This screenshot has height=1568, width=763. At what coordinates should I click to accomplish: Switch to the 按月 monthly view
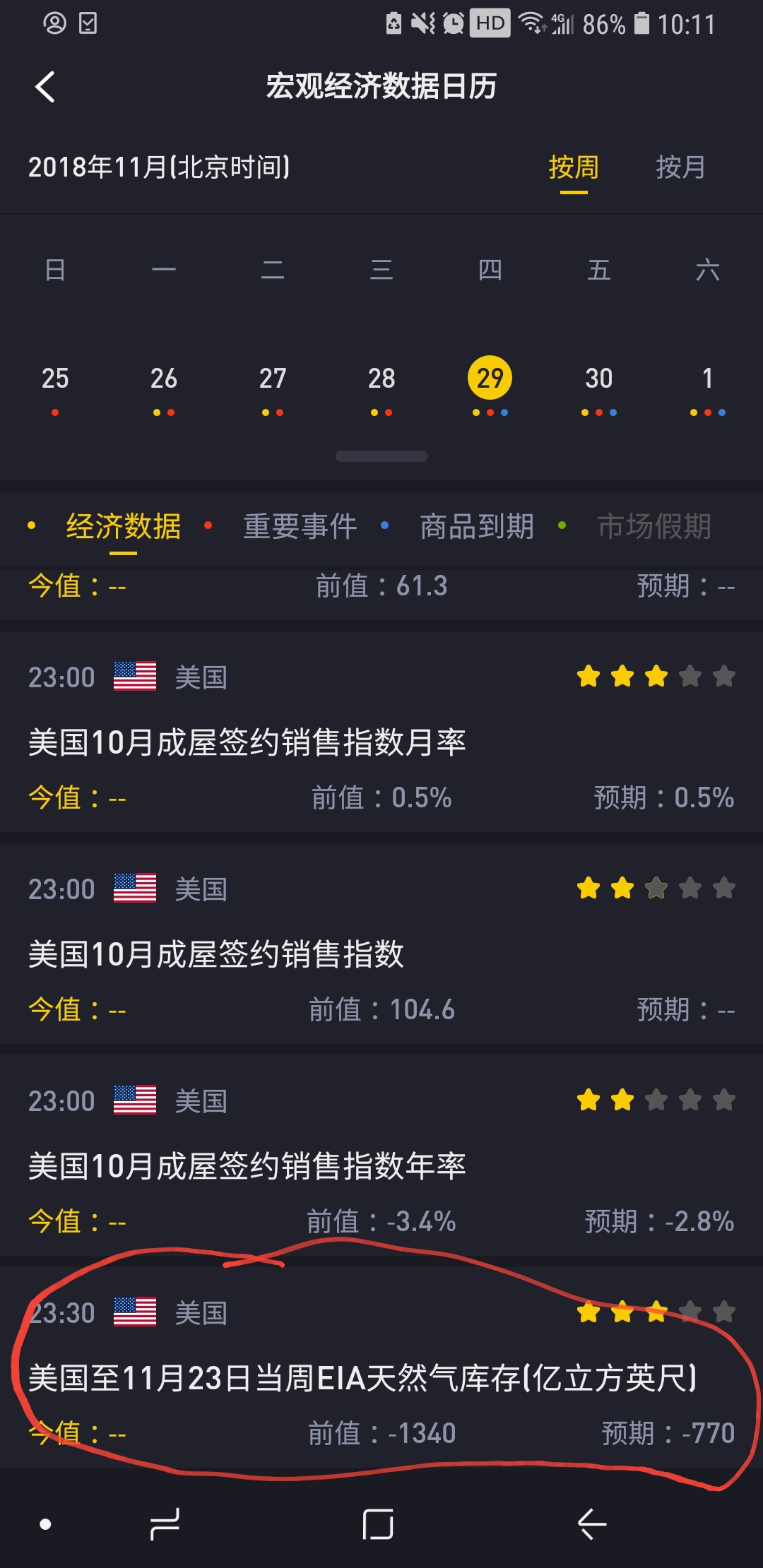[x=680, y=168]
